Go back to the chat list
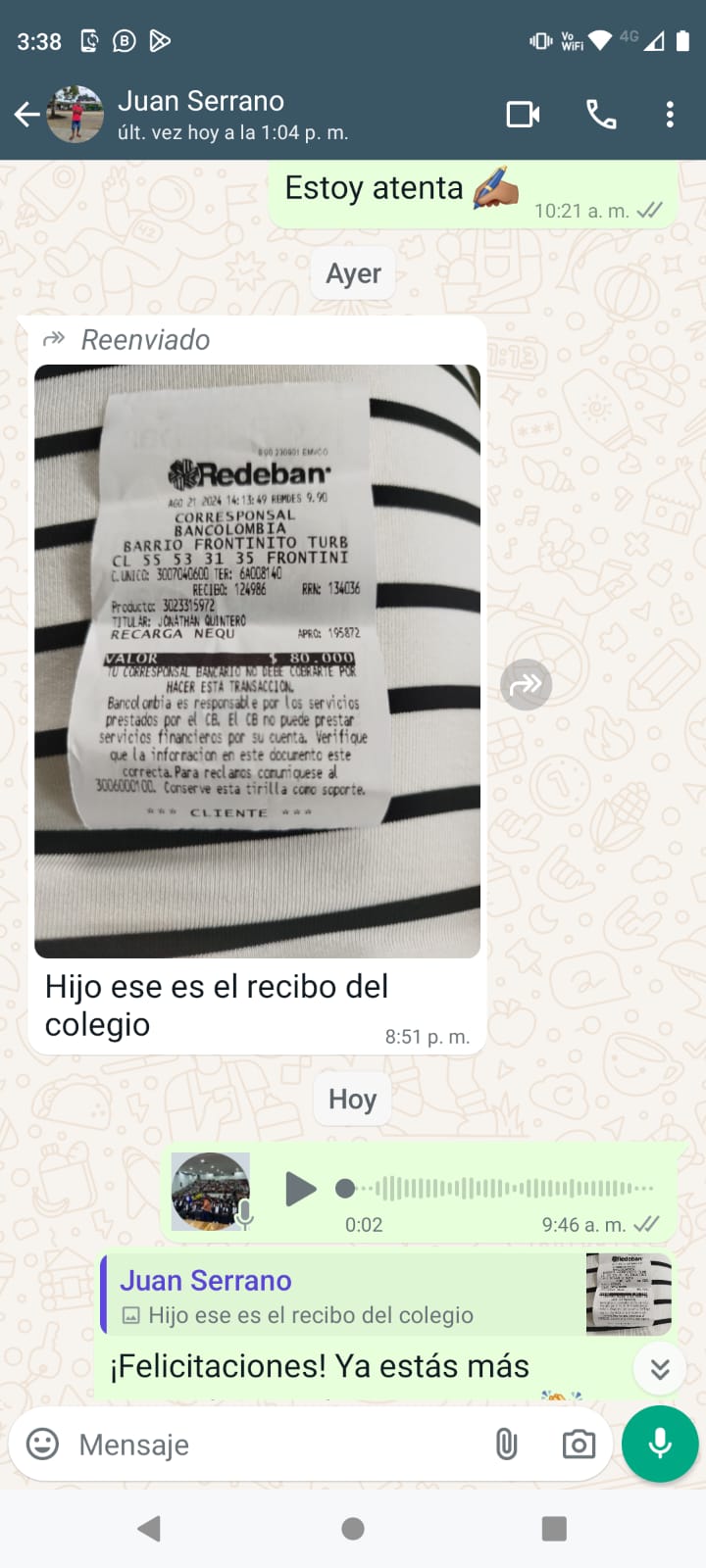The width and height of the screenshot is (706, 1568). tap(26, 115)
